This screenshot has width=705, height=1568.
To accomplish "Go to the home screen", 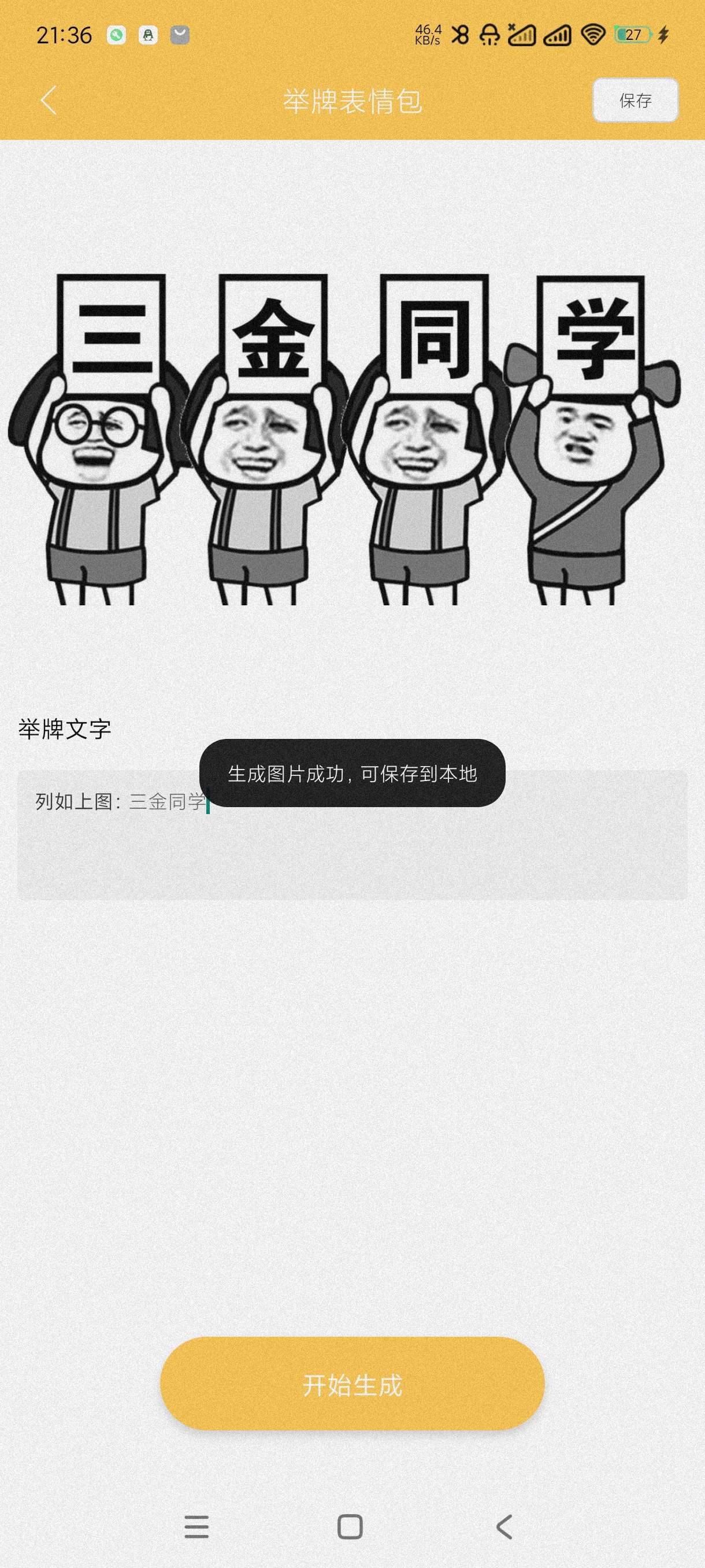I will [350, 1527].
